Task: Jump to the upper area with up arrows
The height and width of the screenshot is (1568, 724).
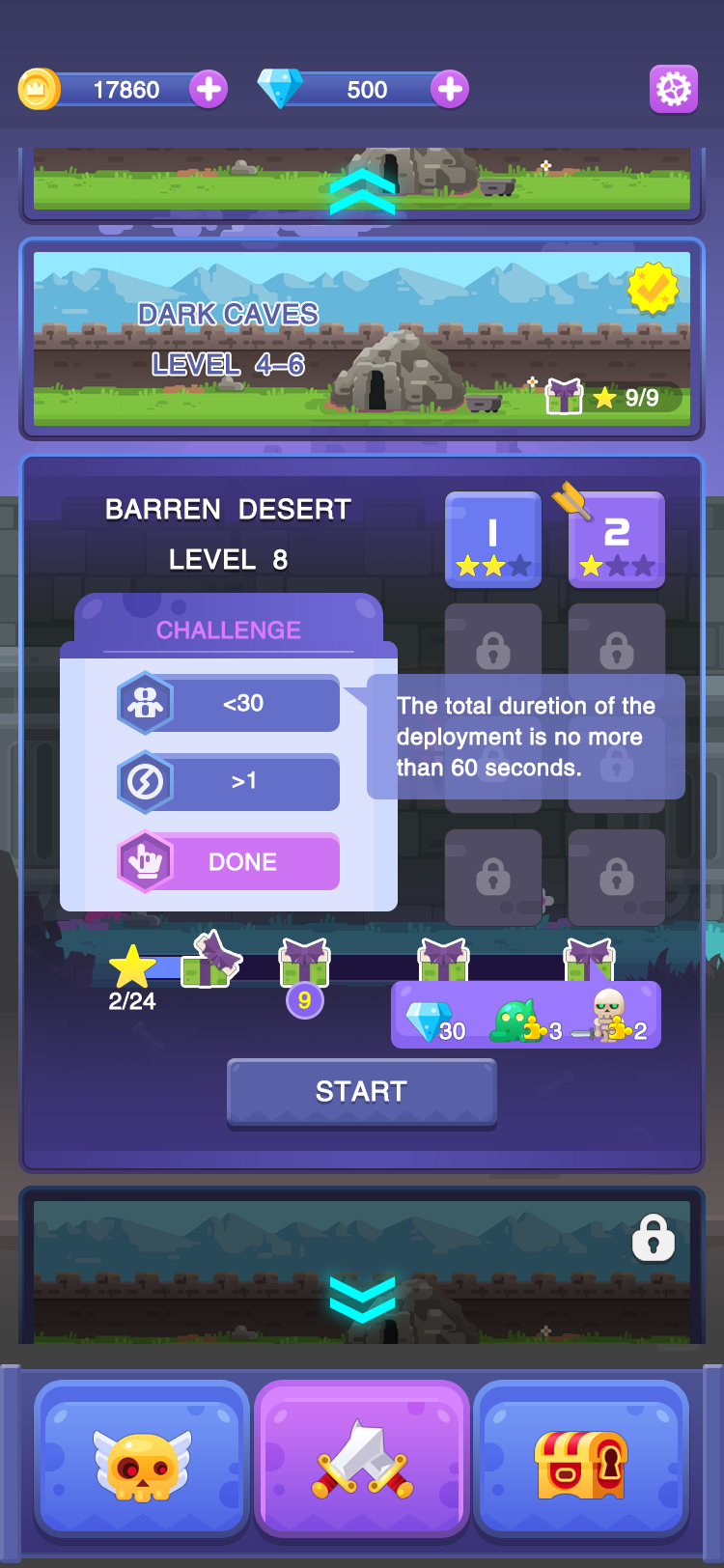Action: click(x=362, y=193)
